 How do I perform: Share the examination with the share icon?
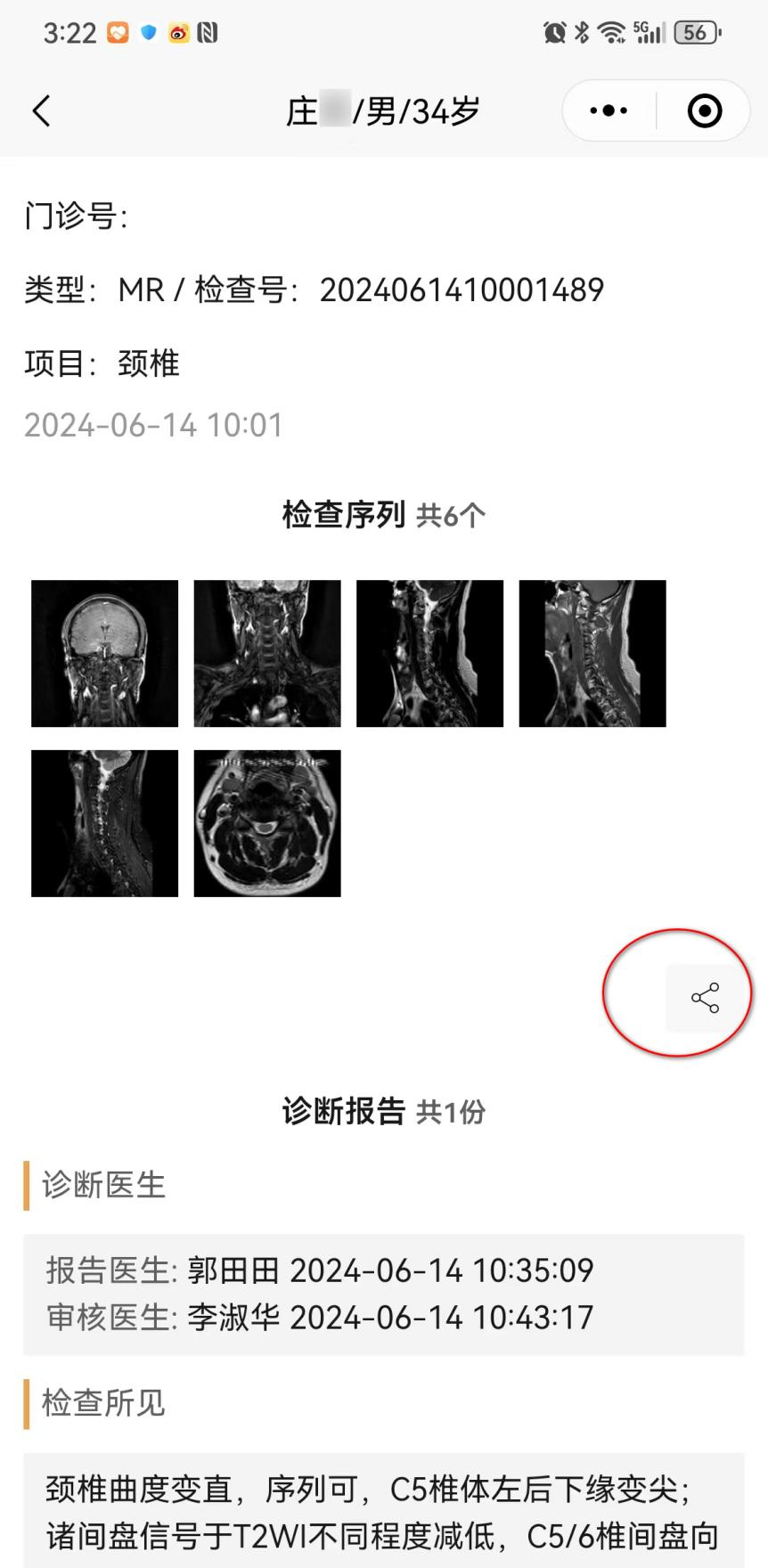705,998
